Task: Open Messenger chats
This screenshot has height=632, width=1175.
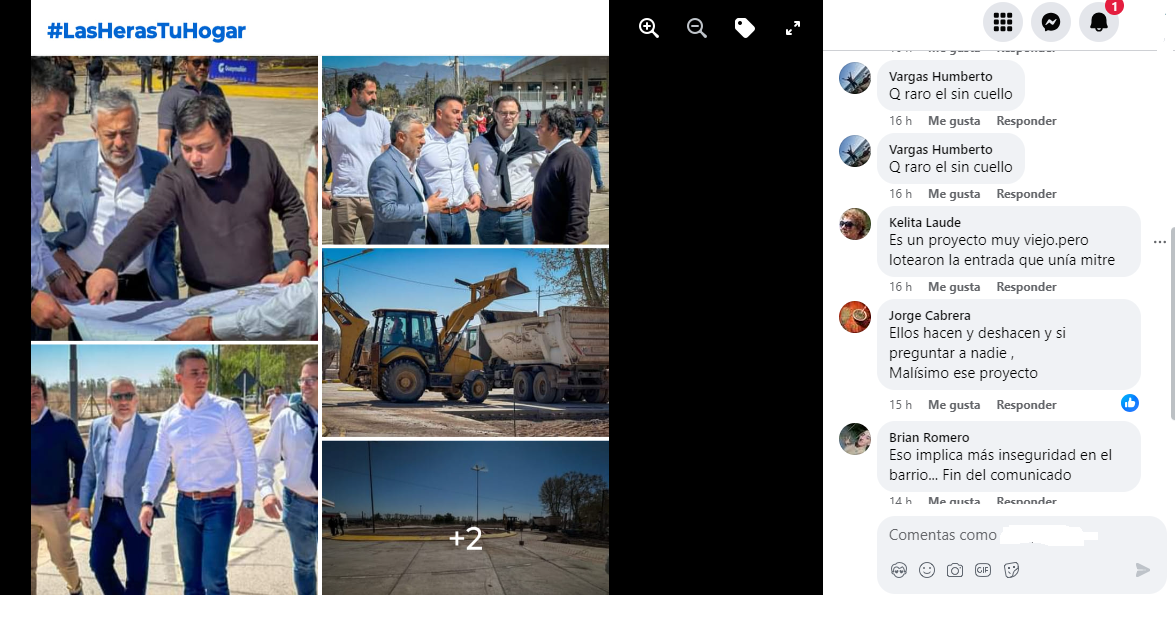Action: point(1051,22)
